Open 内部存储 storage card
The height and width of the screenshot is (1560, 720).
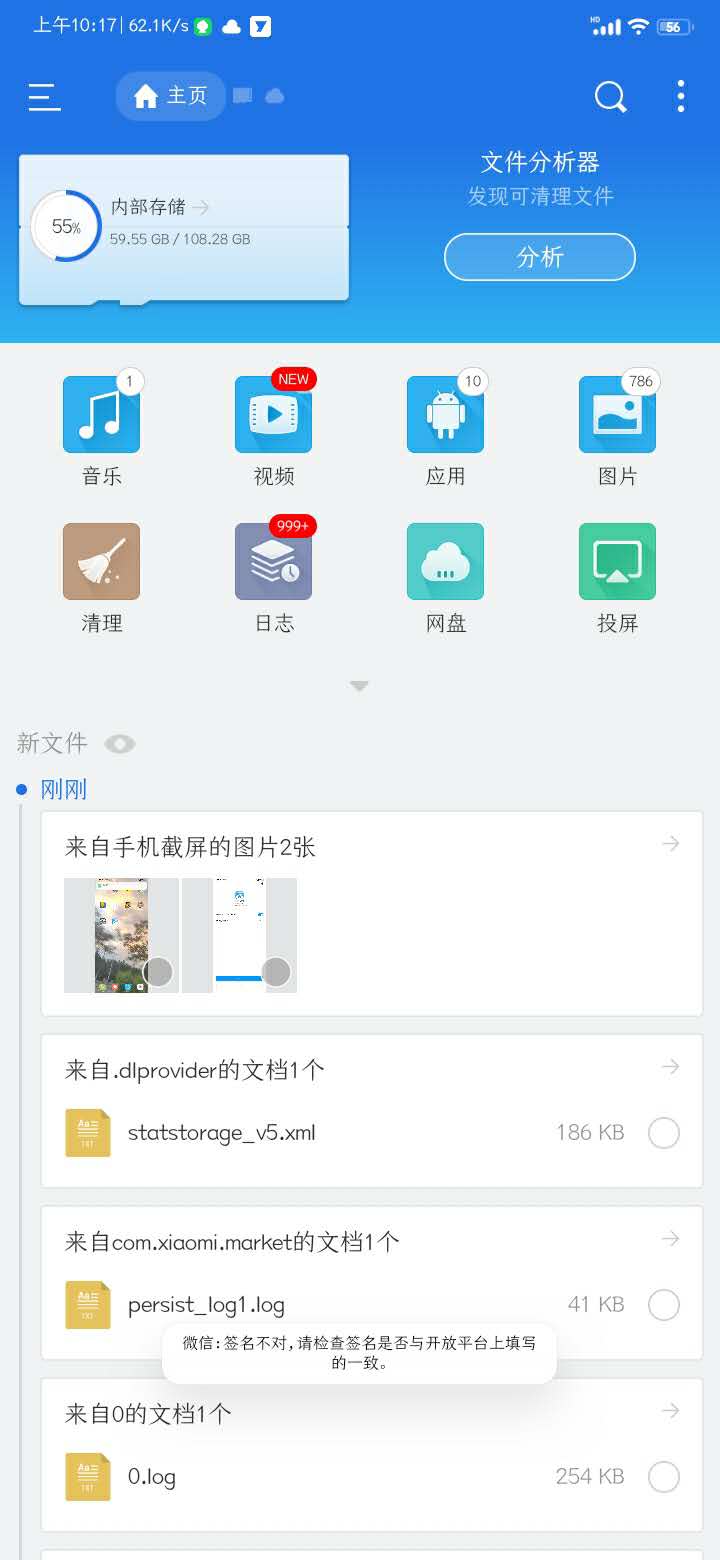tap(184, 229)
